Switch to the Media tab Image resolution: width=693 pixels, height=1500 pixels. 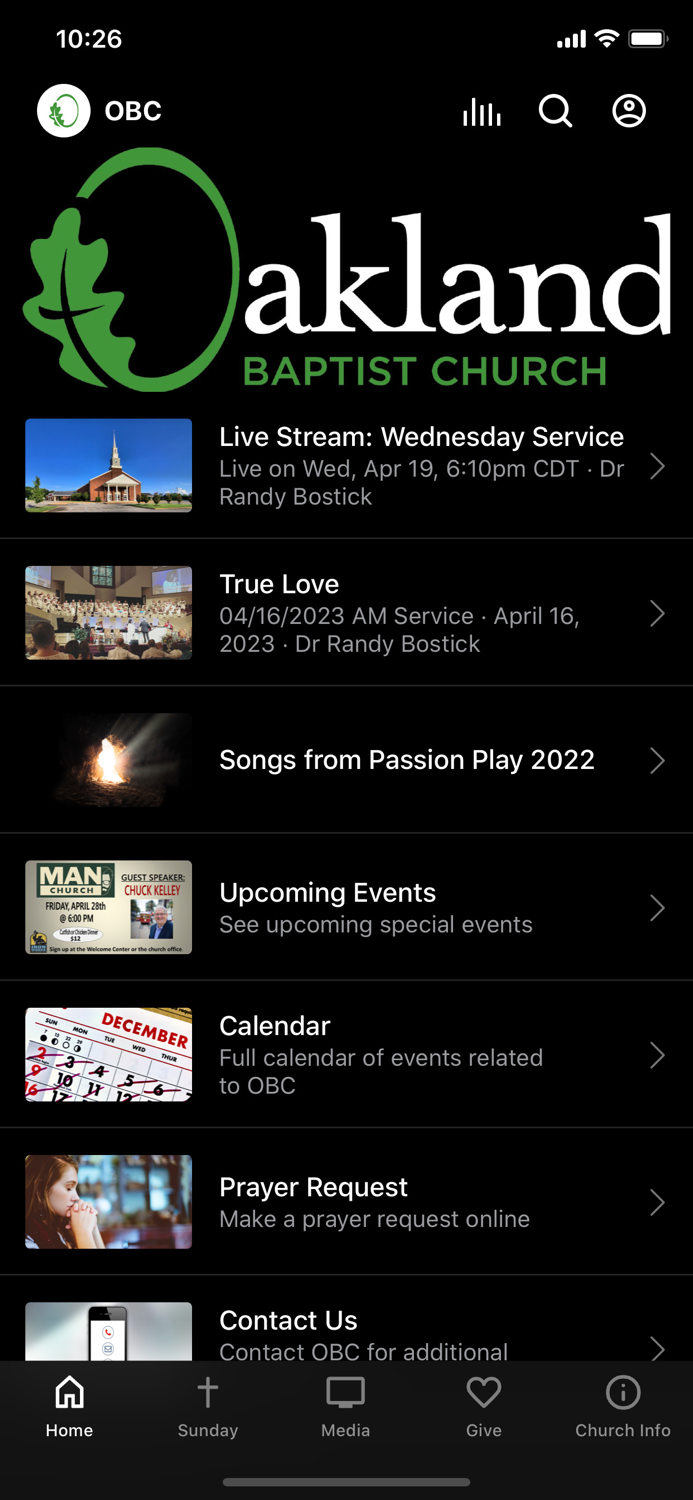pos(346,1407)
